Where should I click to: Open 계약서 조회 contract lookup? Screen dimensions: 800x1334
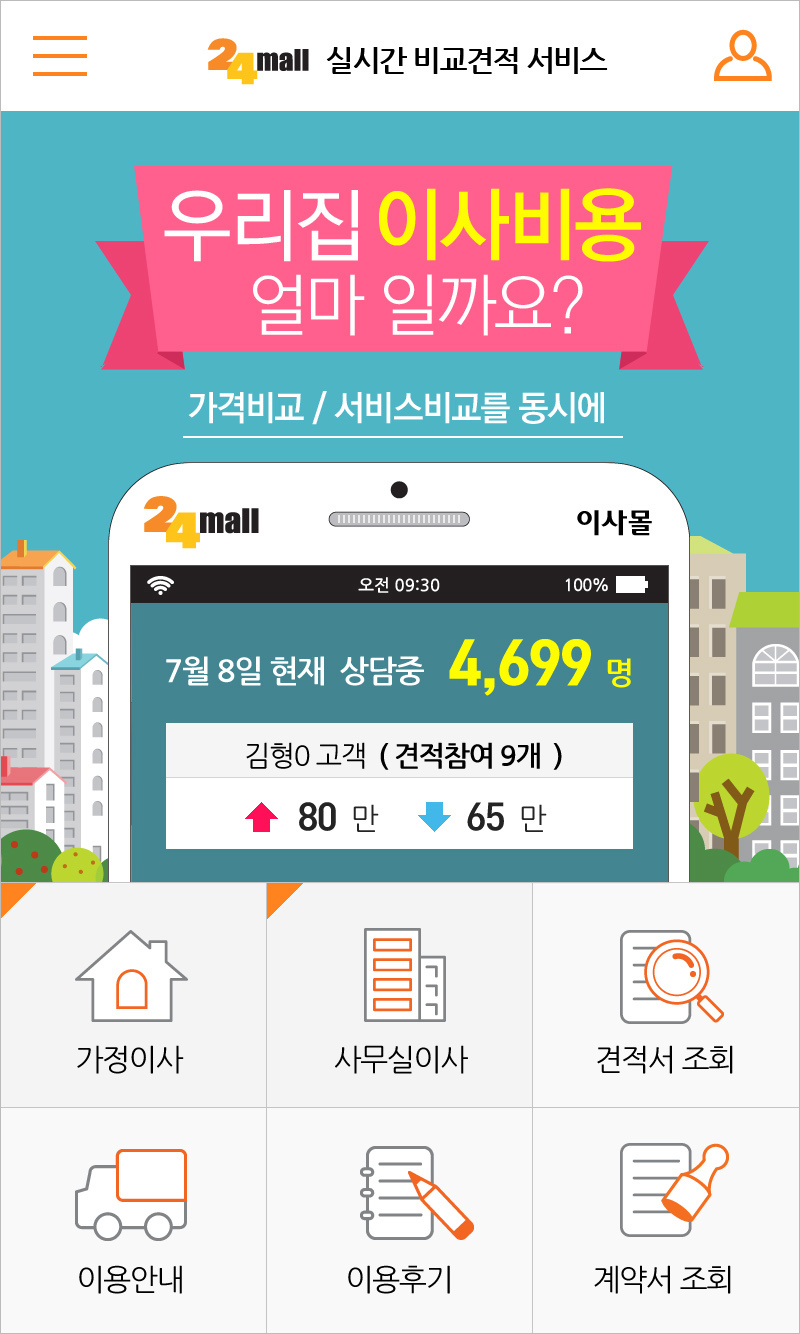pos(666,1218)
